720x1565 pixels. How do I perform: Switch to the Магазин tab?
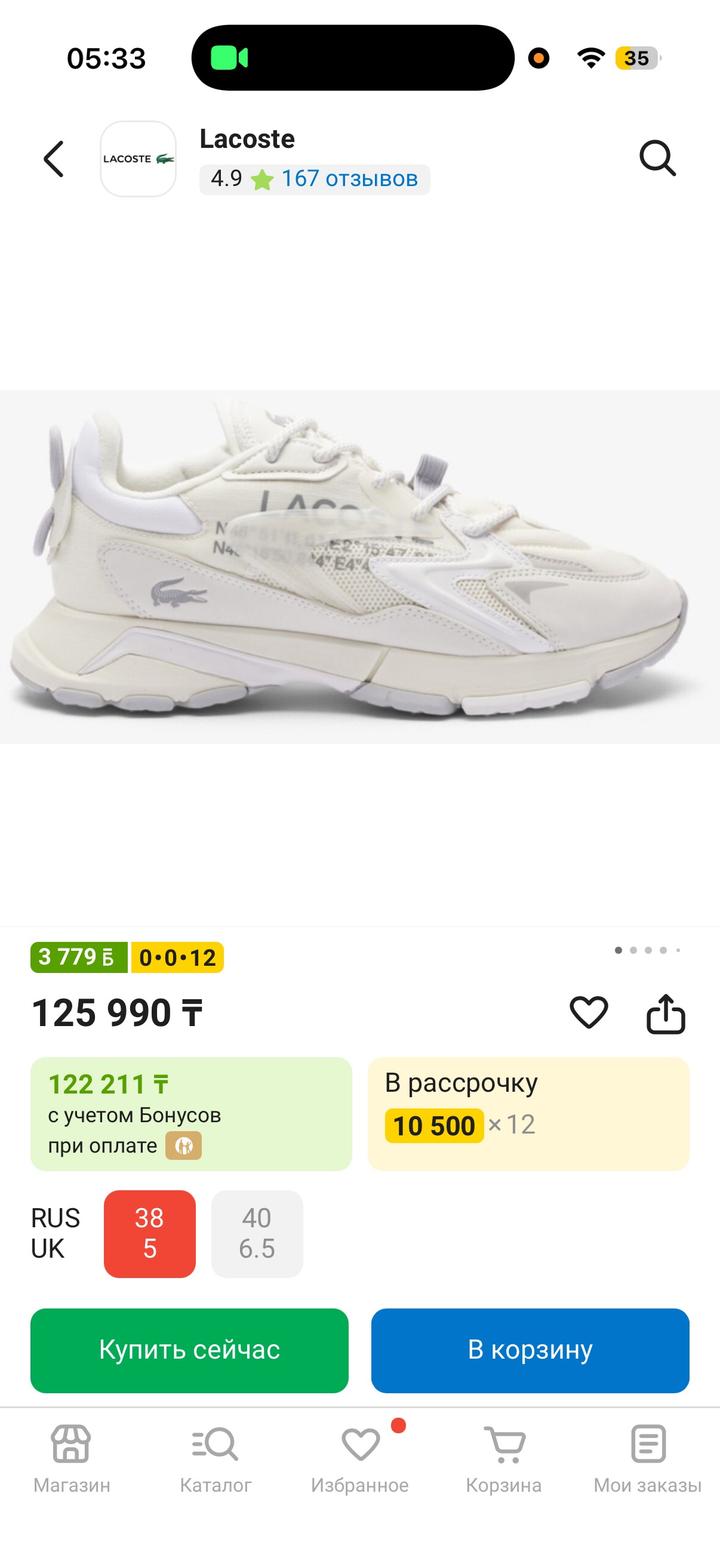coord(71,1459)
